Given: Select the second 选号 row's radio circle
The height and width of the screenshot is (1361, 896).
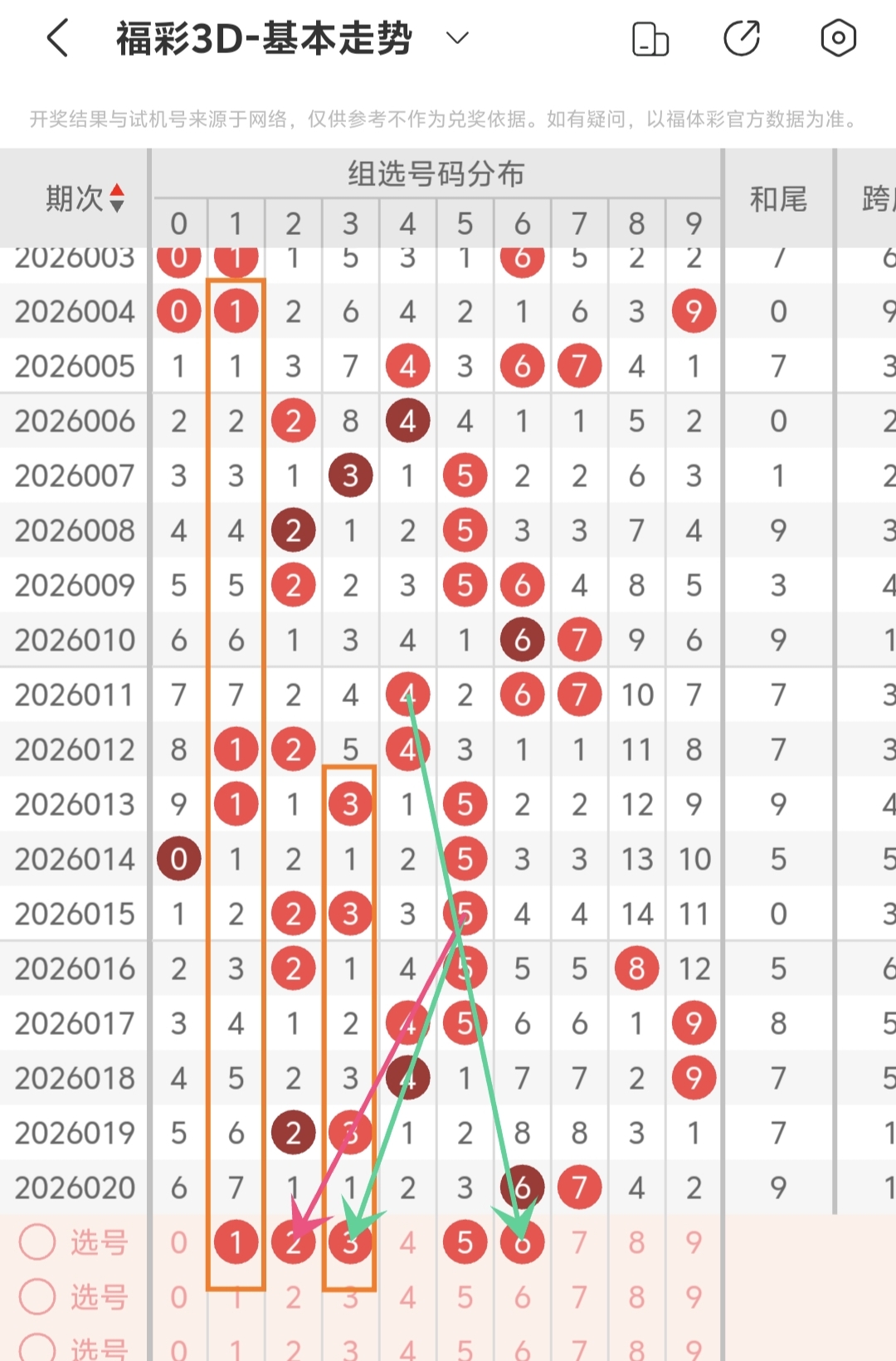Looking at the screenshot, I should (x=37, y=1296).
